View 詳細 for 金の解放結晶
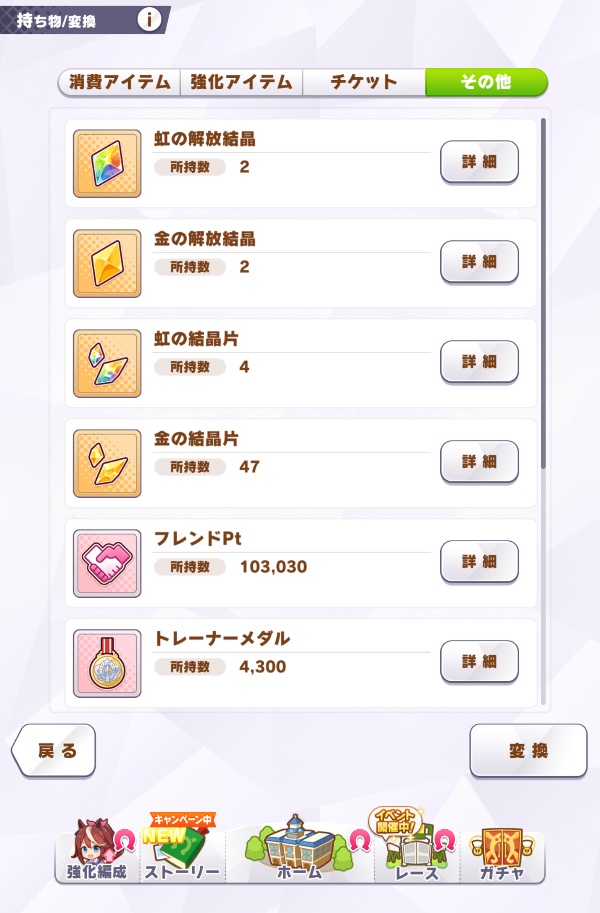 pyautogui.click(x=479, y=262)
